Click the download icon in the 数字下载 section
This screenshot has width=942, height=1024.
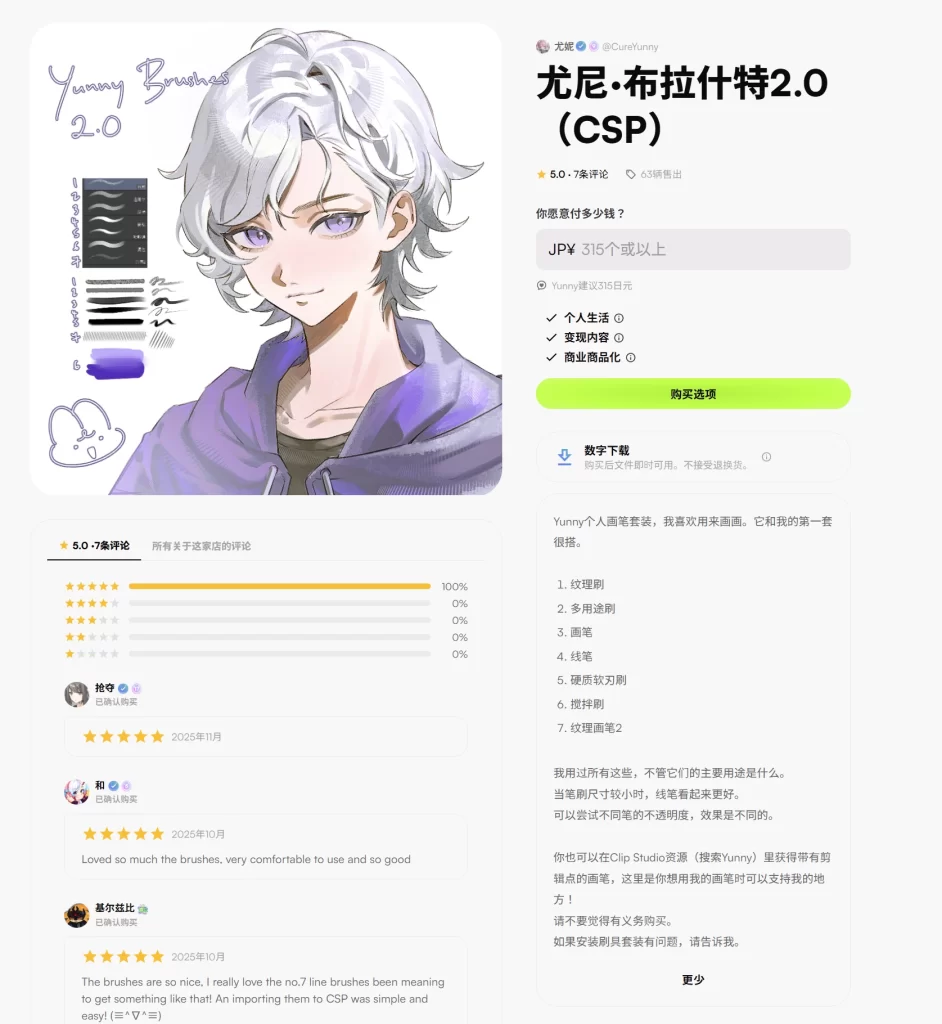coord(564,457)
